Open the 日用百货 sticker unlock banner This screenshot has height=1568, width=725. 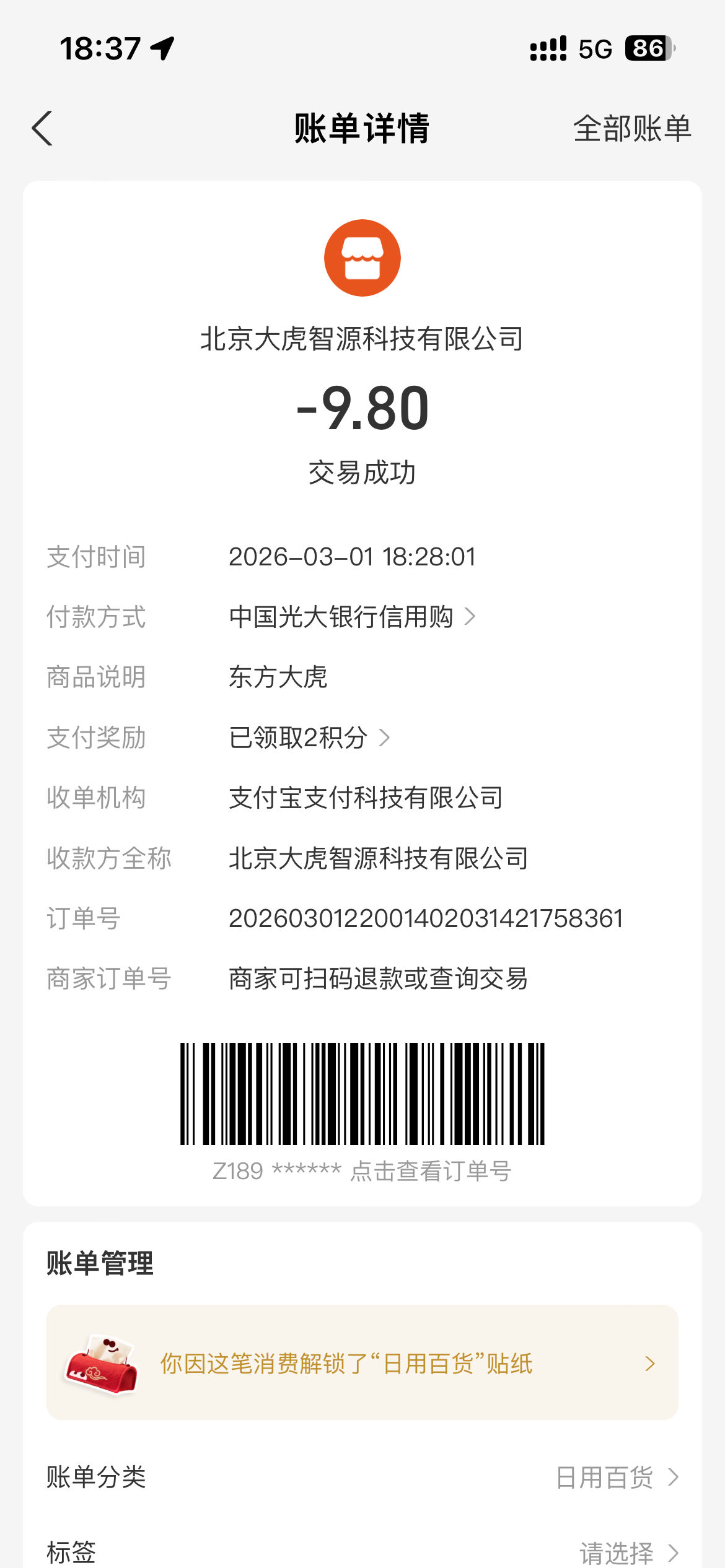(x=362, y=1362)
